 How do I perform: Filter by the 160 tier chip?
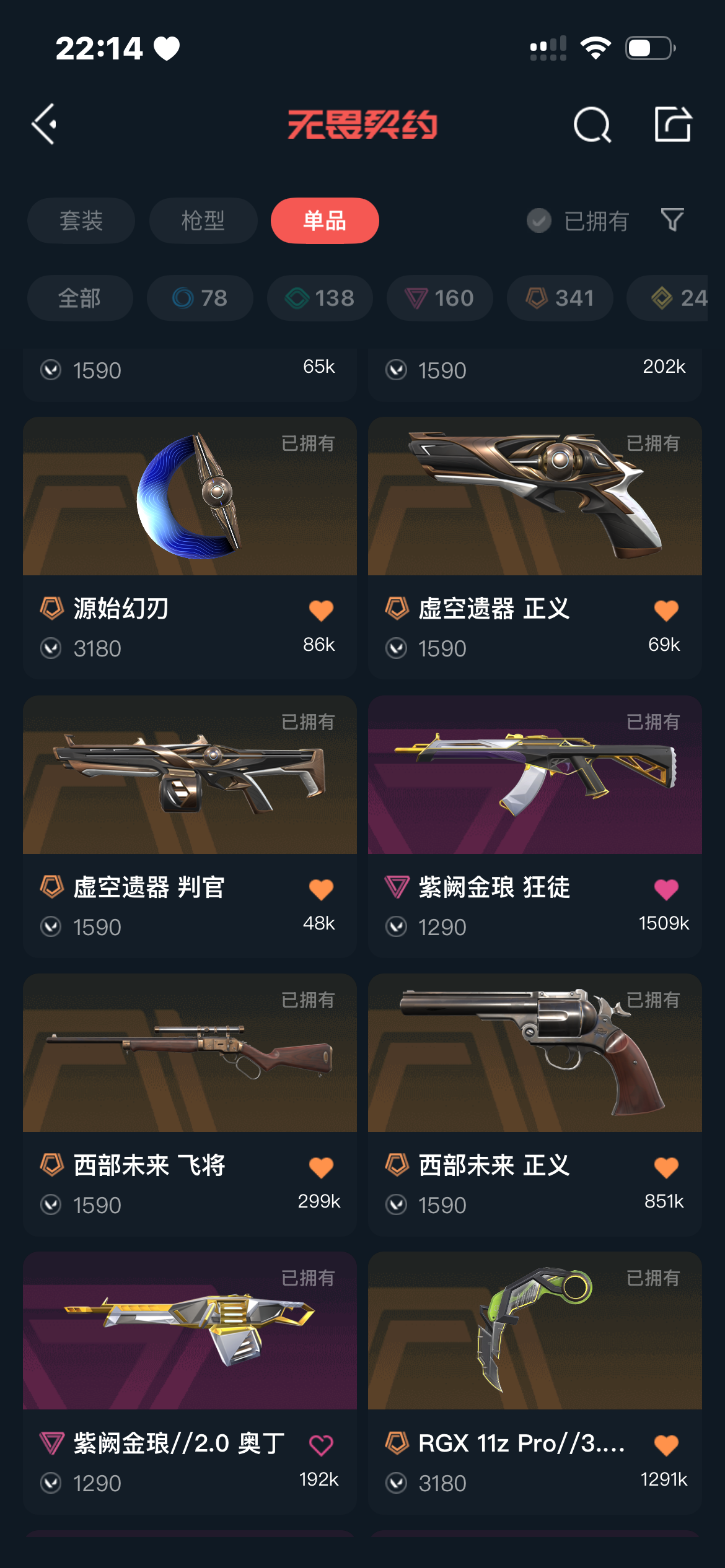[439, 298]
